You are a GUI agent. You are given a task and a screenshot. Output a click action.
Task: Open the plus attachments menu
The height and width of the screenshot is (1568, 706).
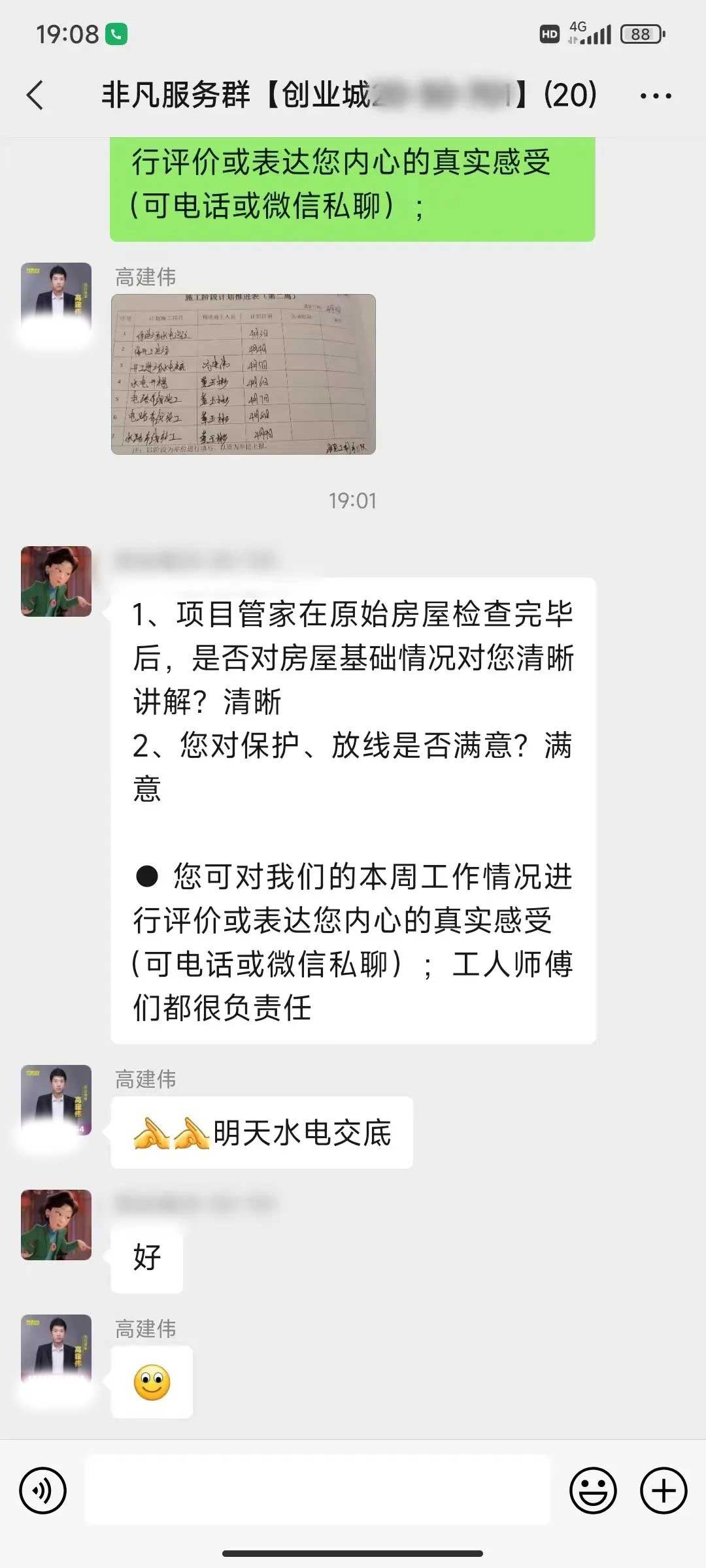(663, 1491)
